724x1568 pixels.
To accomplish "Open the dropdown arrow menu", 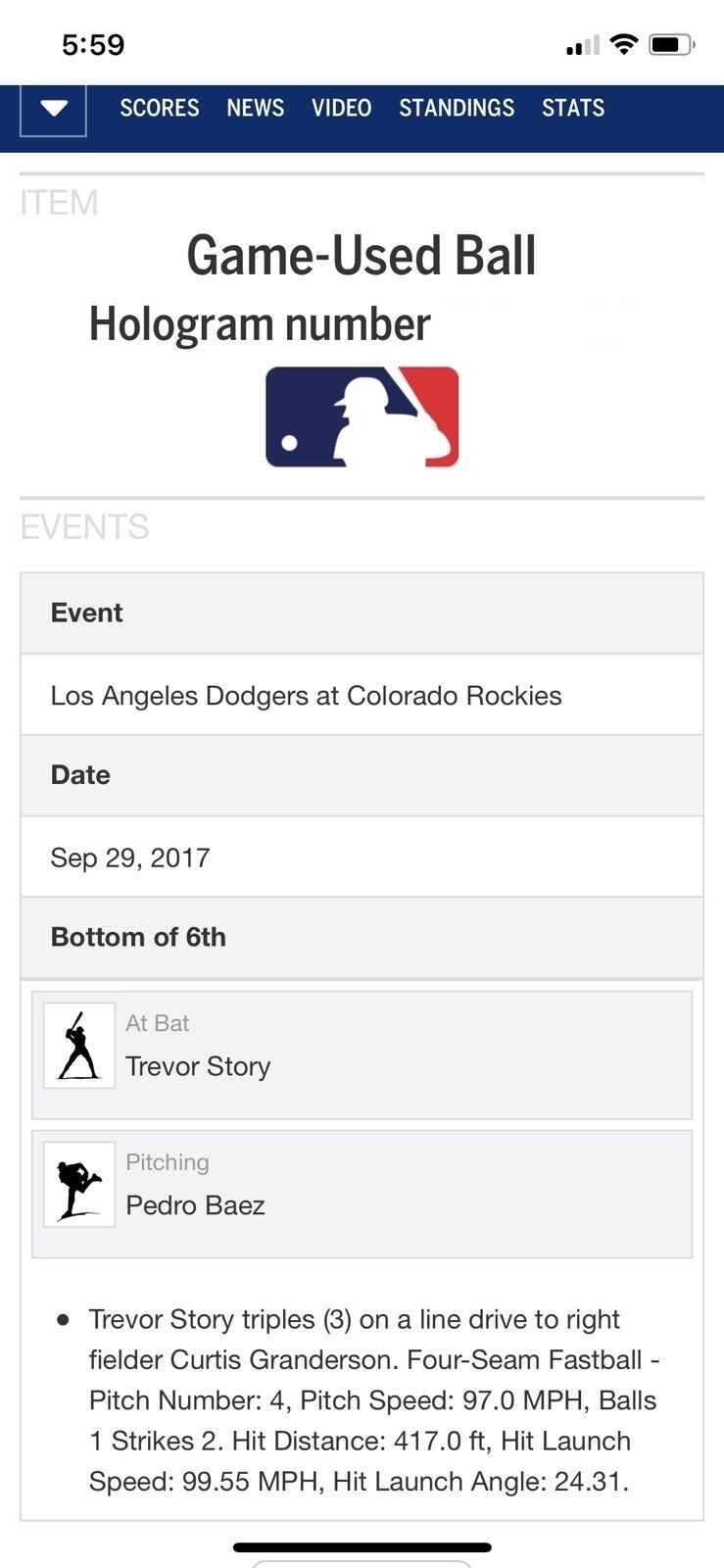I will point(54,108).
